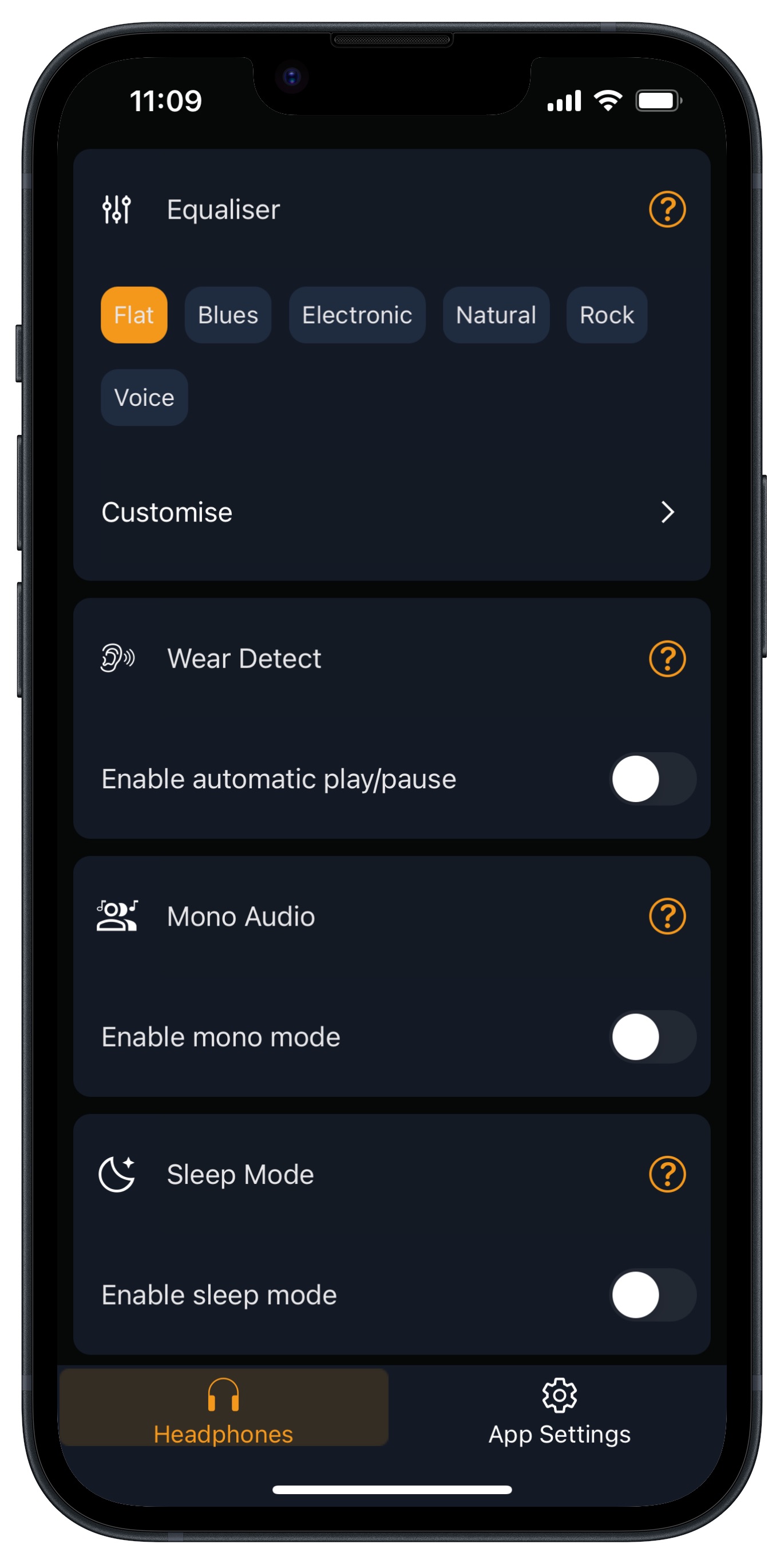
Task: Enable mono mode switch
Action: click(x=652, y=1037)
